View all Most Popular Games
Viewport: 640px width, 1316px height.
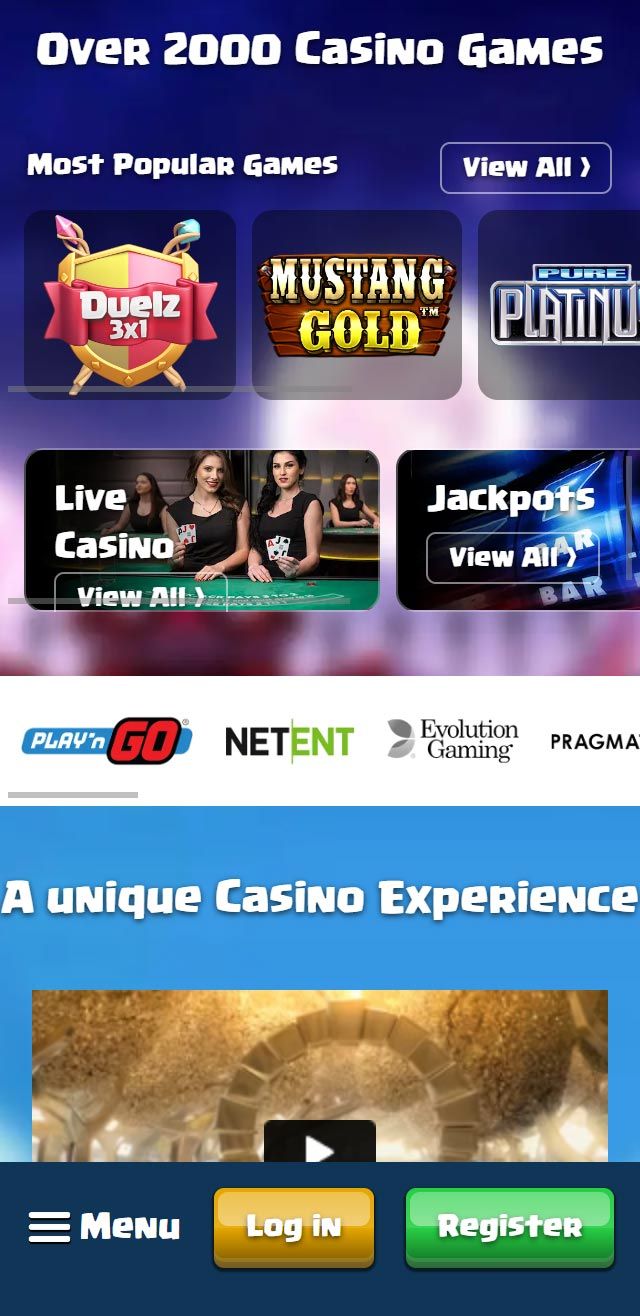pyautogui.click(x=525, y=168)
